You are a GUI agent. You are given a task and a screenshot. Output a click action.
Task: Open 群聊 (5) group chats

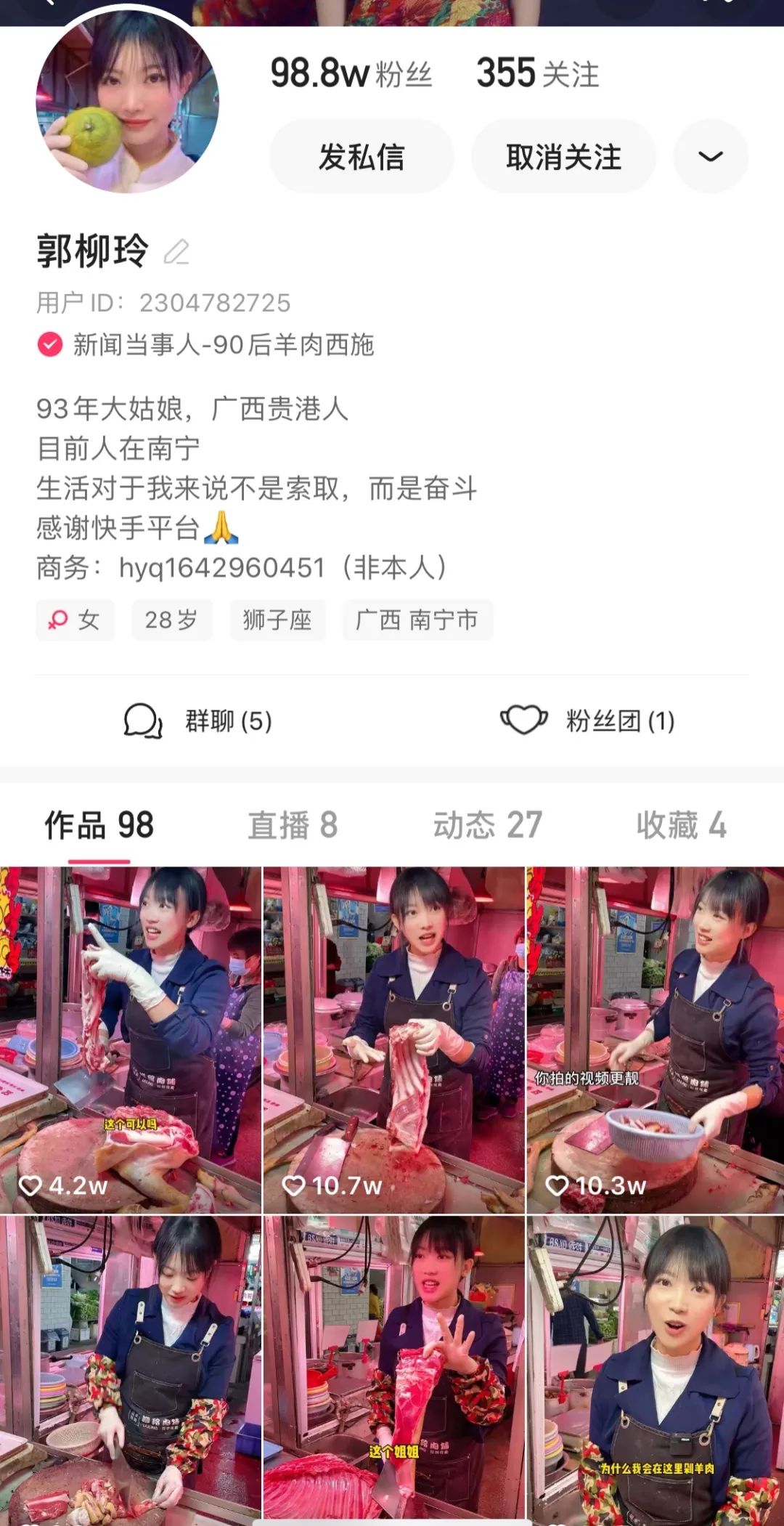(x=198, y=721)
